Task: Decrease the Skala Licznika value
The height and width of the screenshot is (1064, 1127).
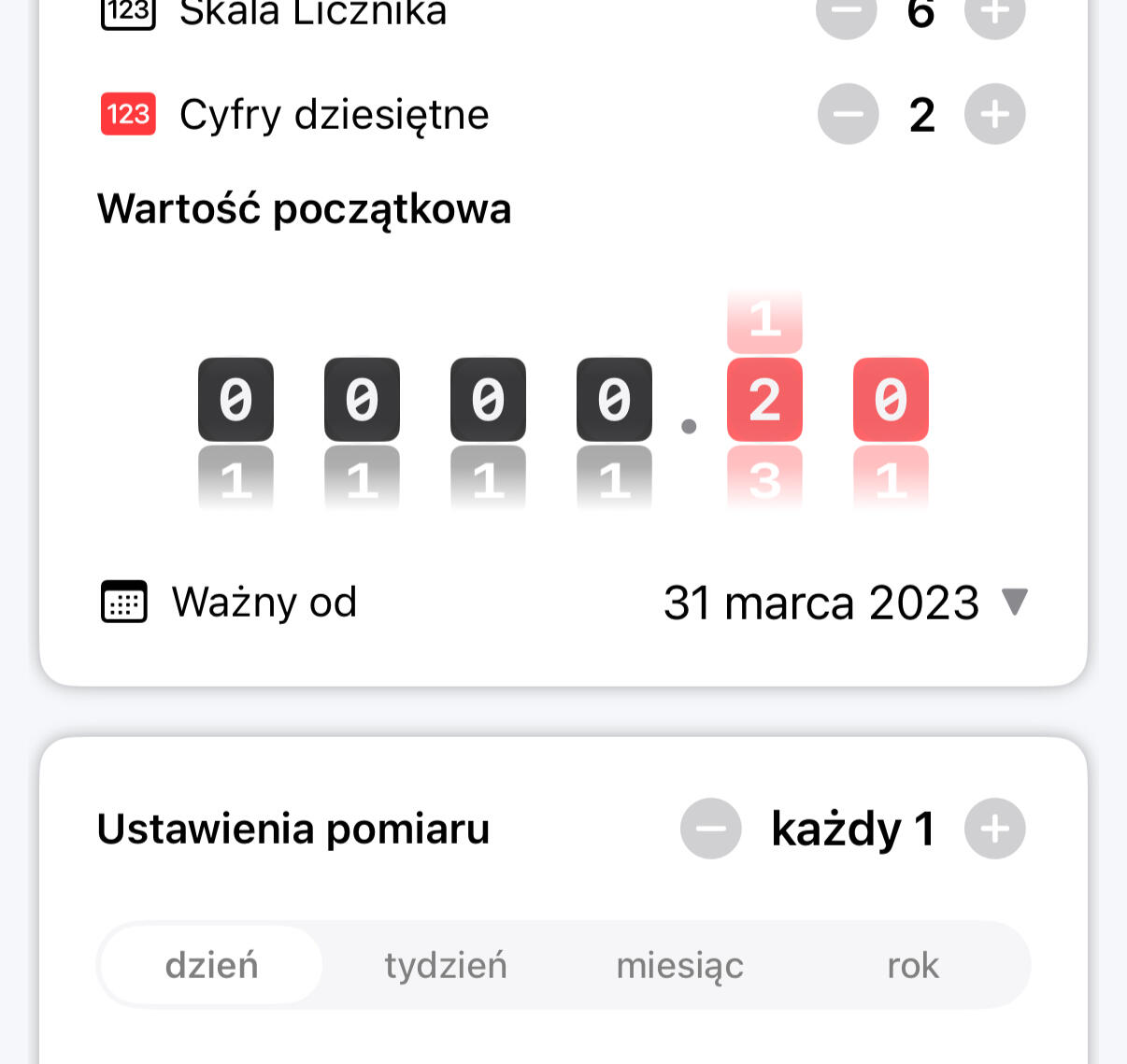Action: point(847,13)
